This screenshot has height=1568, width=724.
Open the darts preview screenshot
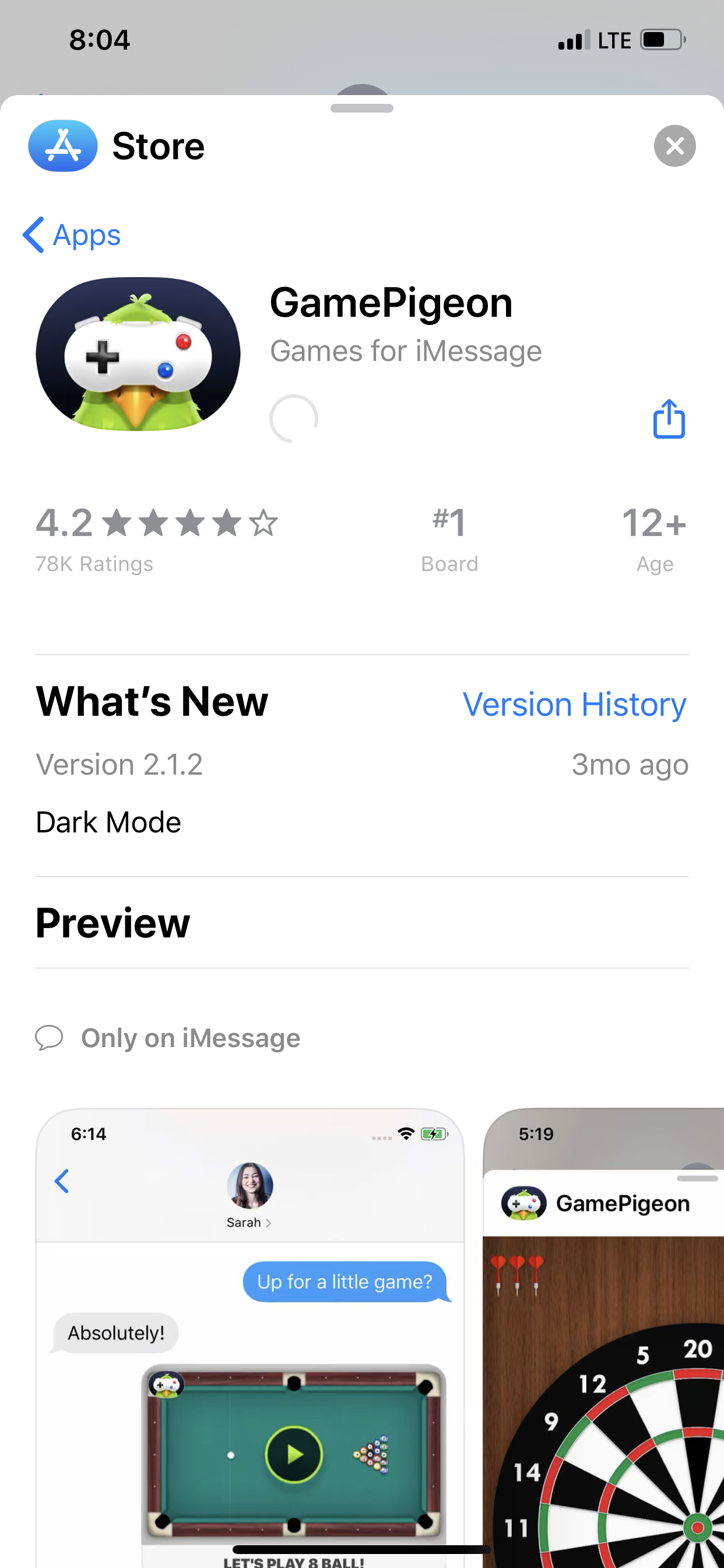pos(603,1339)
